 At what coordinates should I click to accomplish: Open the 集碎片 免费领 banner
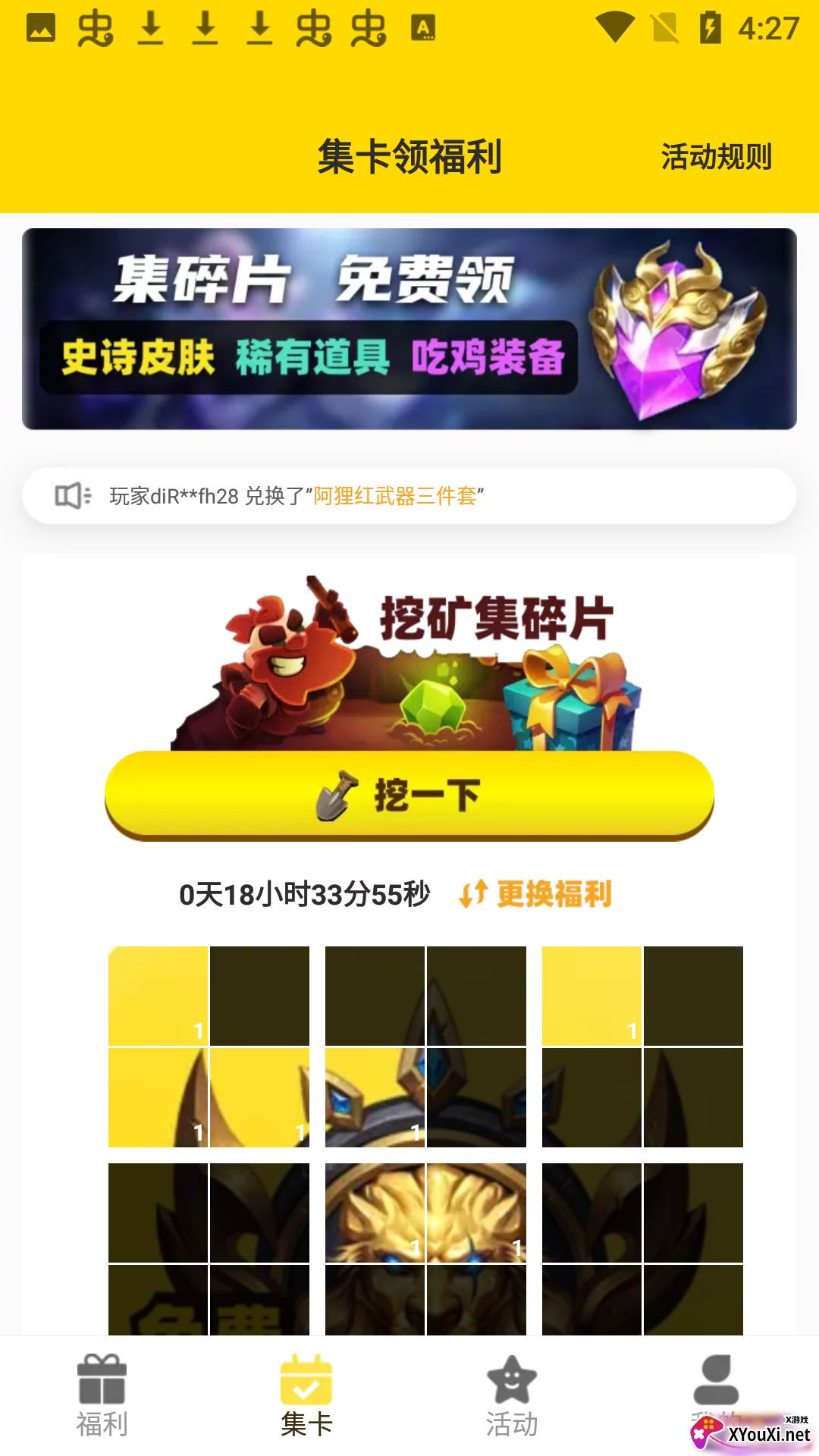click(x=409, y=329)
